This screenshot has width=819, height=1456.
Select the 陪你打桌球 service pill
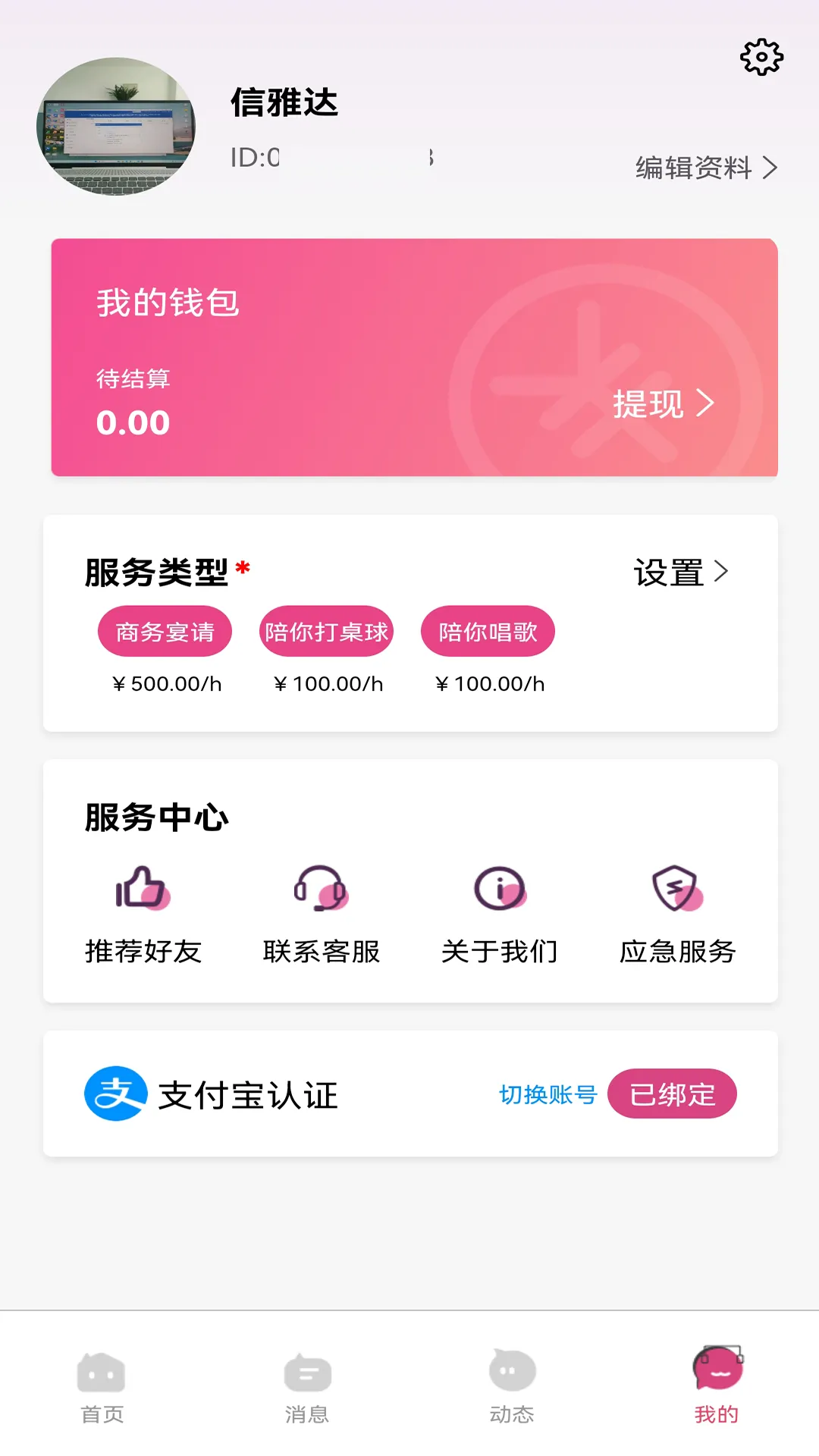(326, 631)
